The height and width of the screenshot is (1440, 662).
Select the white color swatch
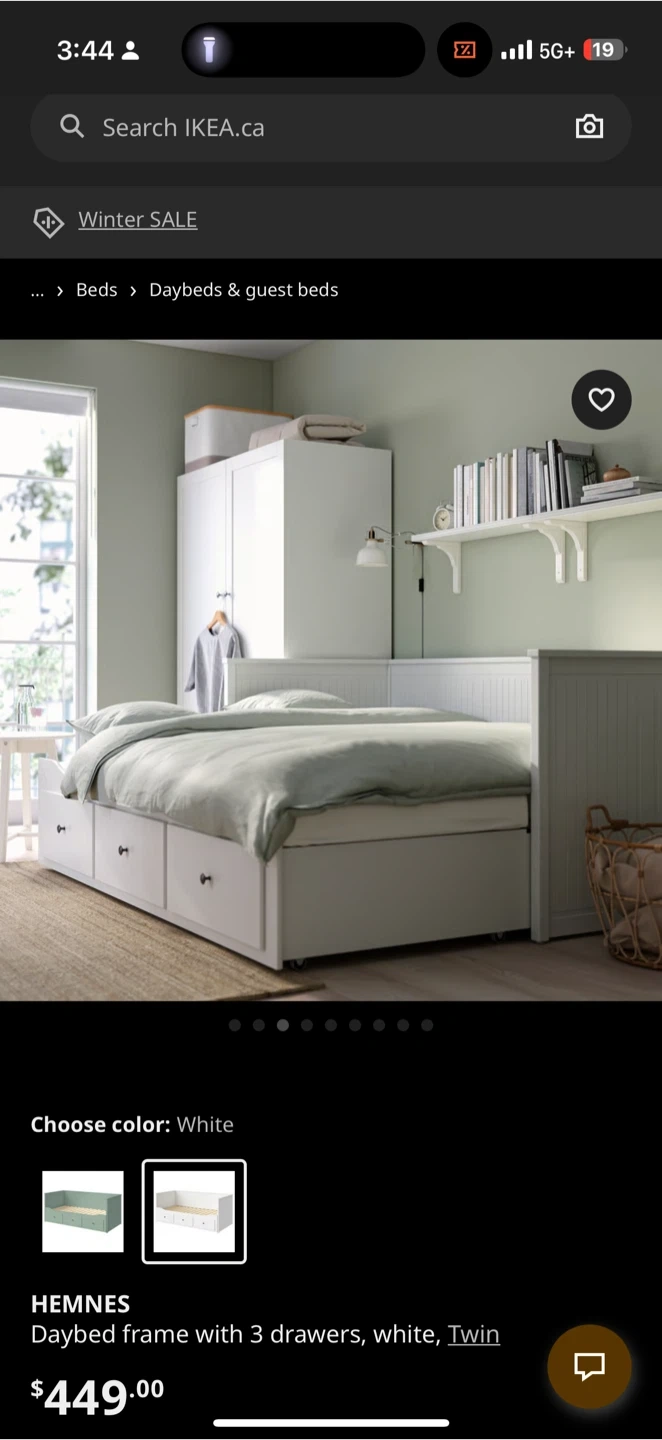pyautogui.click(x=194, y=1211)
